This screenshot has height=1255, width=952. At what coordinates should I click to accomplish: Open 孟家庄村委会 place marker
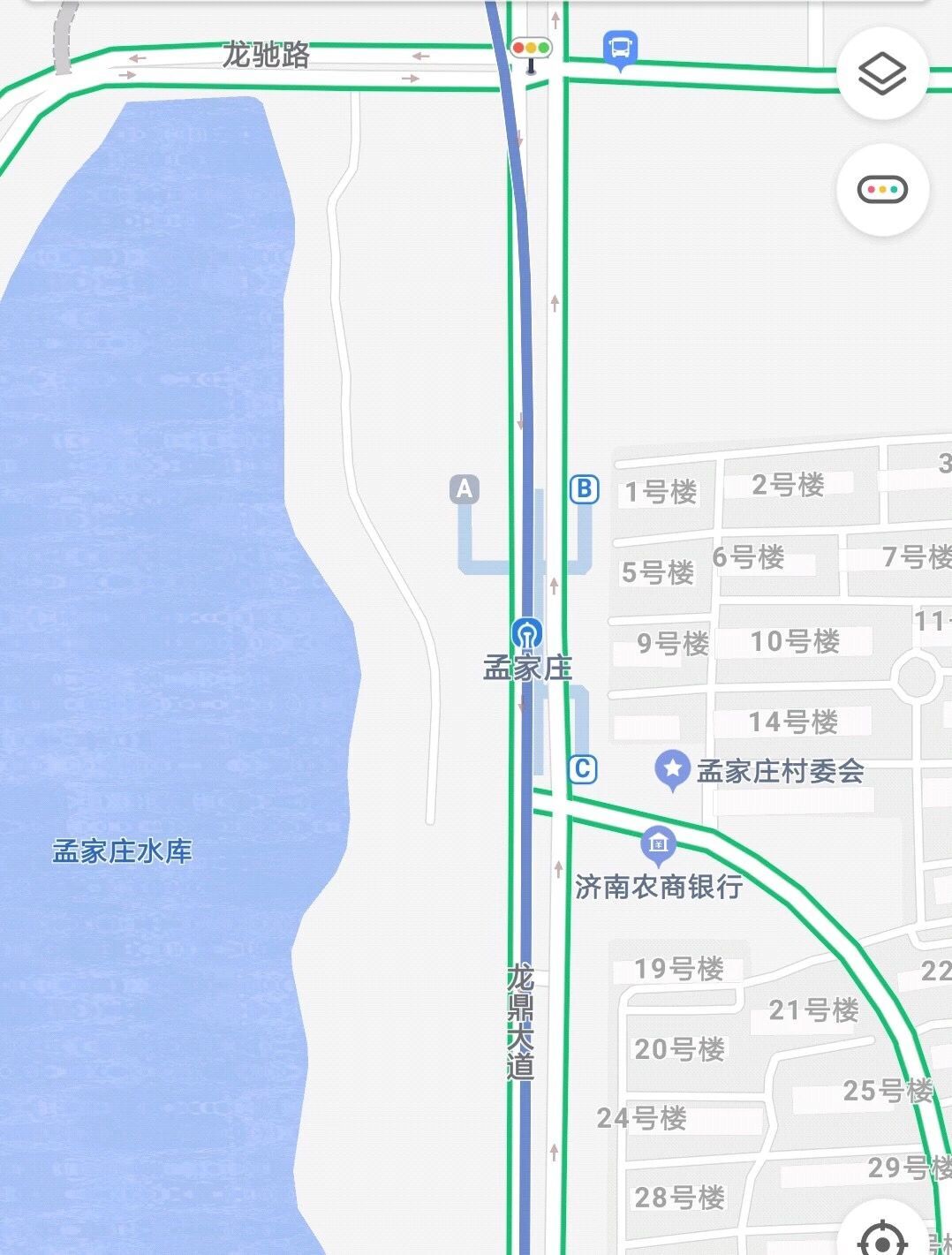673,770
